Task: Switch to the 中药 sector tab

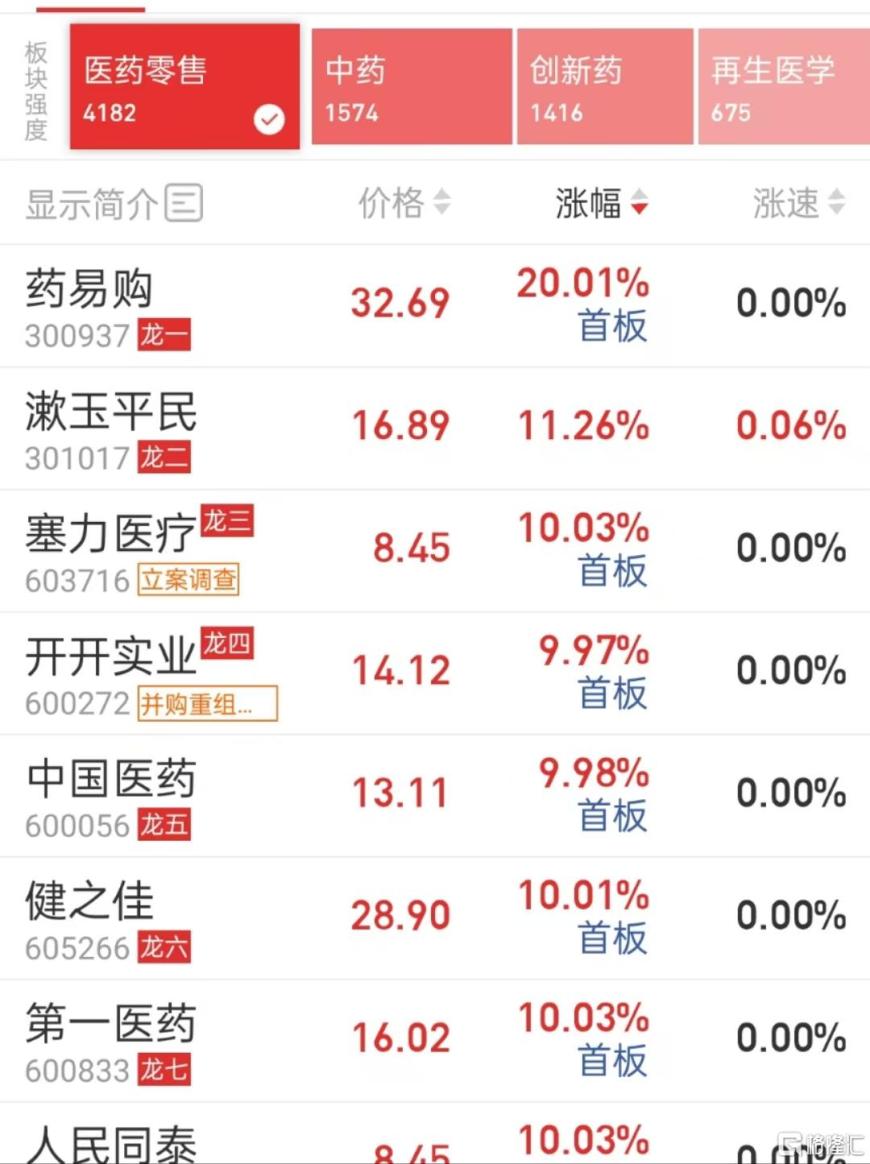Action: [410, 85]
